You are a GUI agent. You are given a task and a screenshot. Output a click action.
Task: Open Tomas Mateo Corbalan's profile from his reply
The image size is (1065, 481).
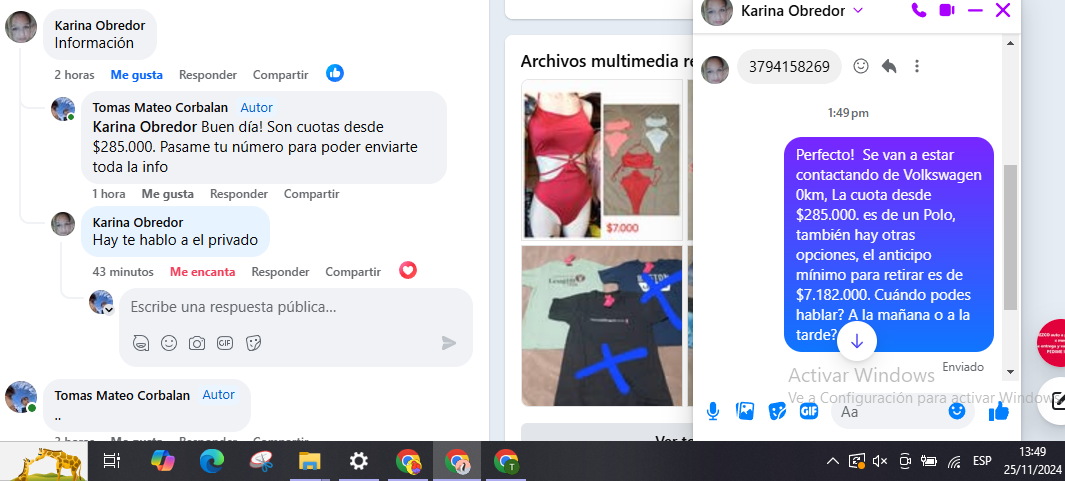click(x=160, y=107)
